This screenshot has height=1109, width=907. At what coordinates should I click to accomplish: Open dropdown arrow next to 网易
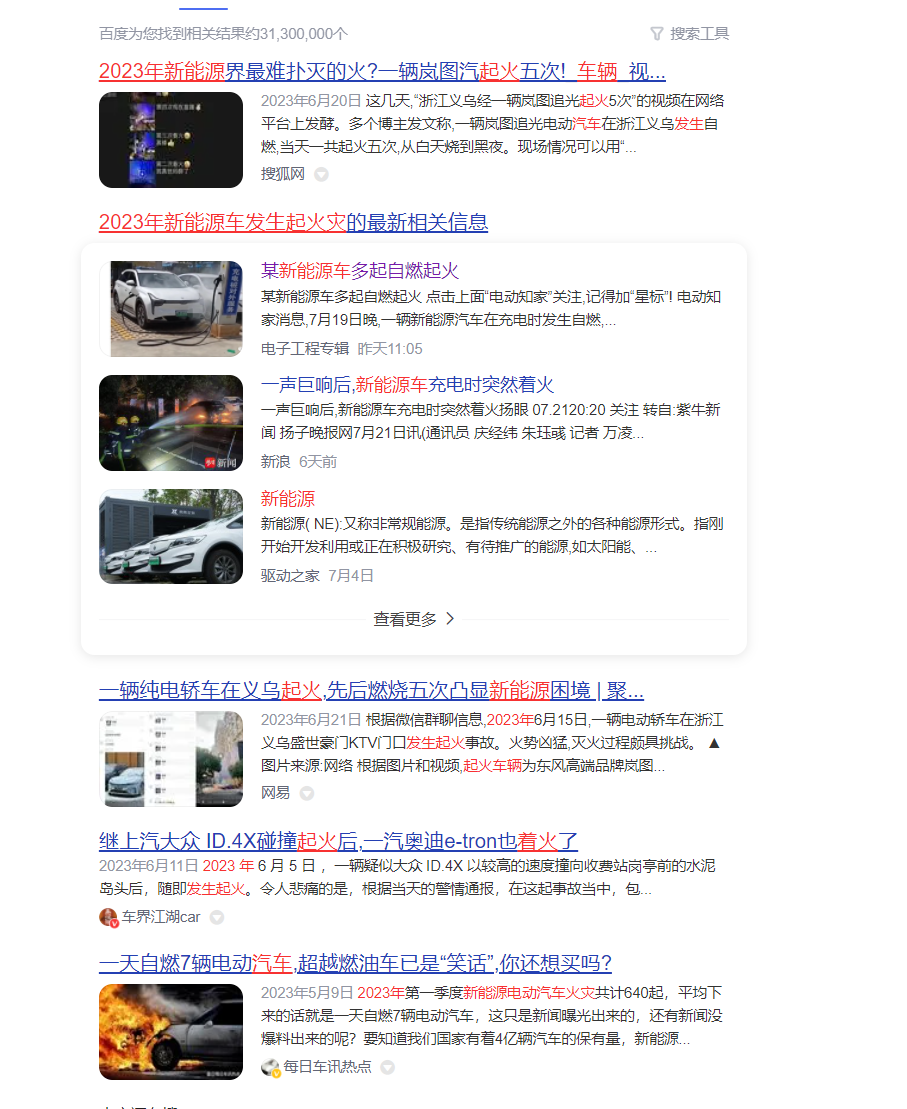[x=307, y=793]
